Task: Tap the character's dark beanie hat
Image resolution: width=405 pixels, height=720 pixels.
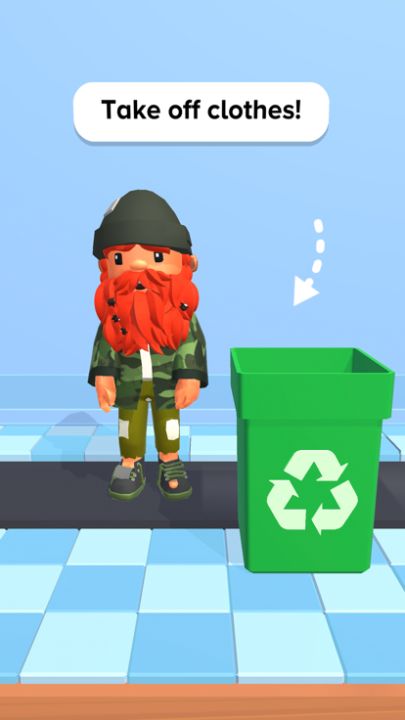Action: 142,223
